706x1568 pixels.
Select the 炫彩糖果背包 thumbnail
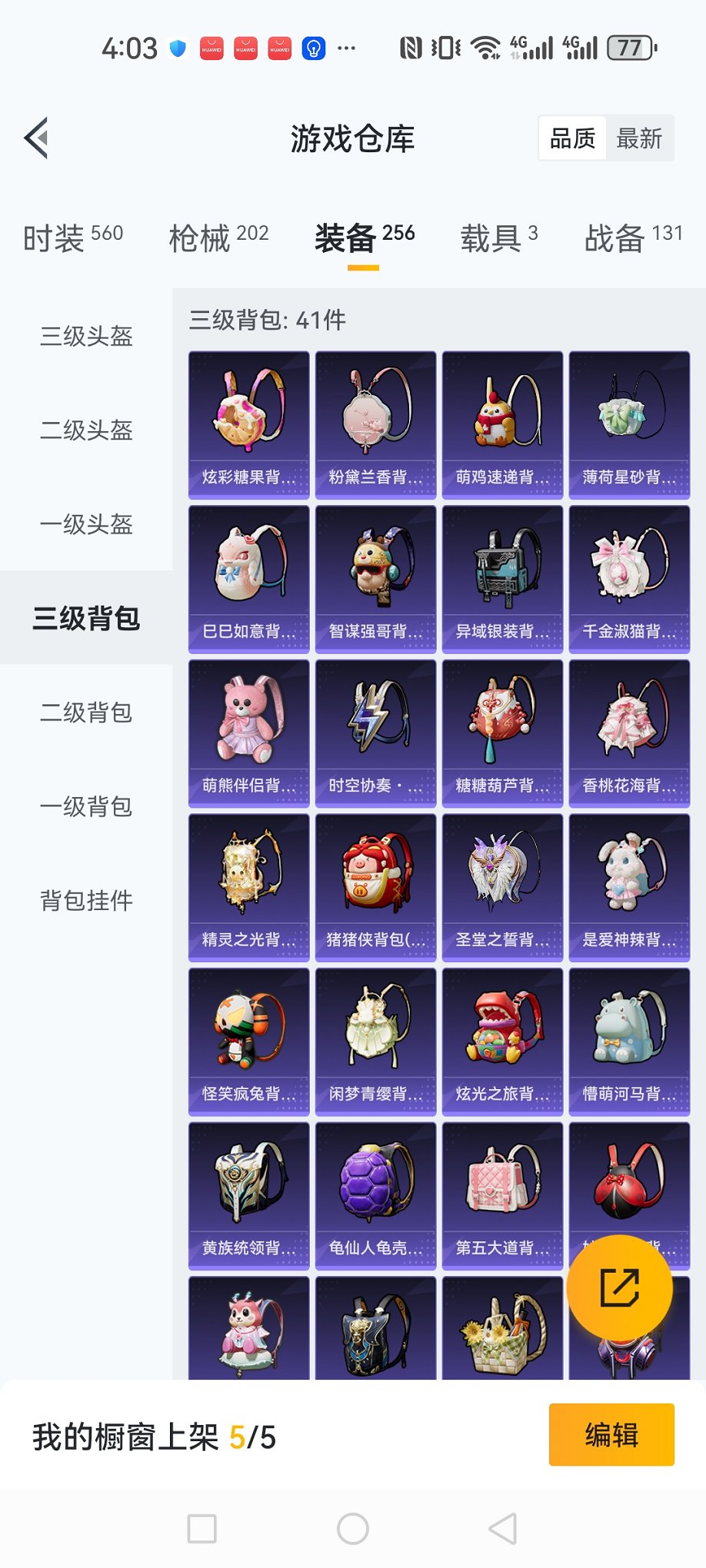point(248,419)
